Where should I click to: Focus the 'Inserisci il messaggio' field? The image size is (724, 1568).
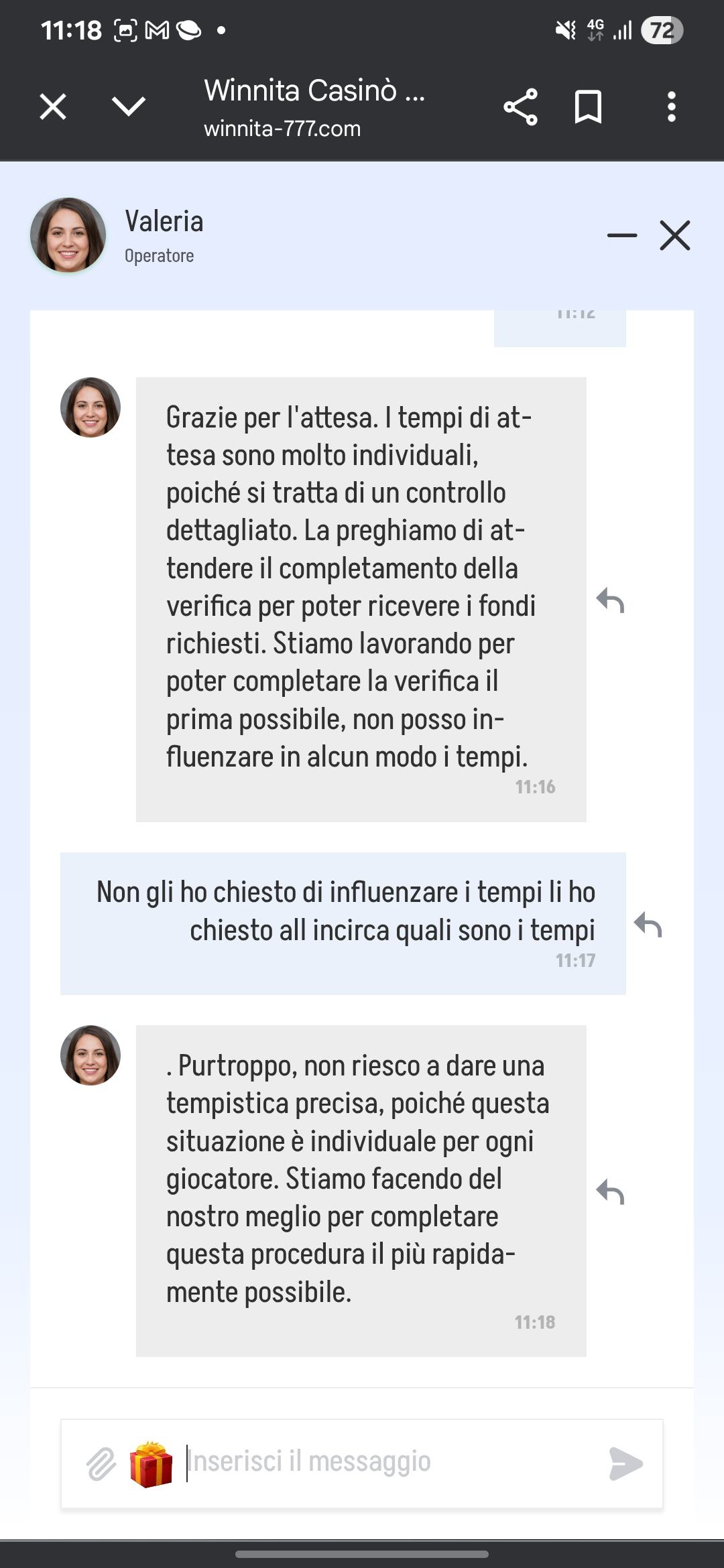tap(389, 1463)
